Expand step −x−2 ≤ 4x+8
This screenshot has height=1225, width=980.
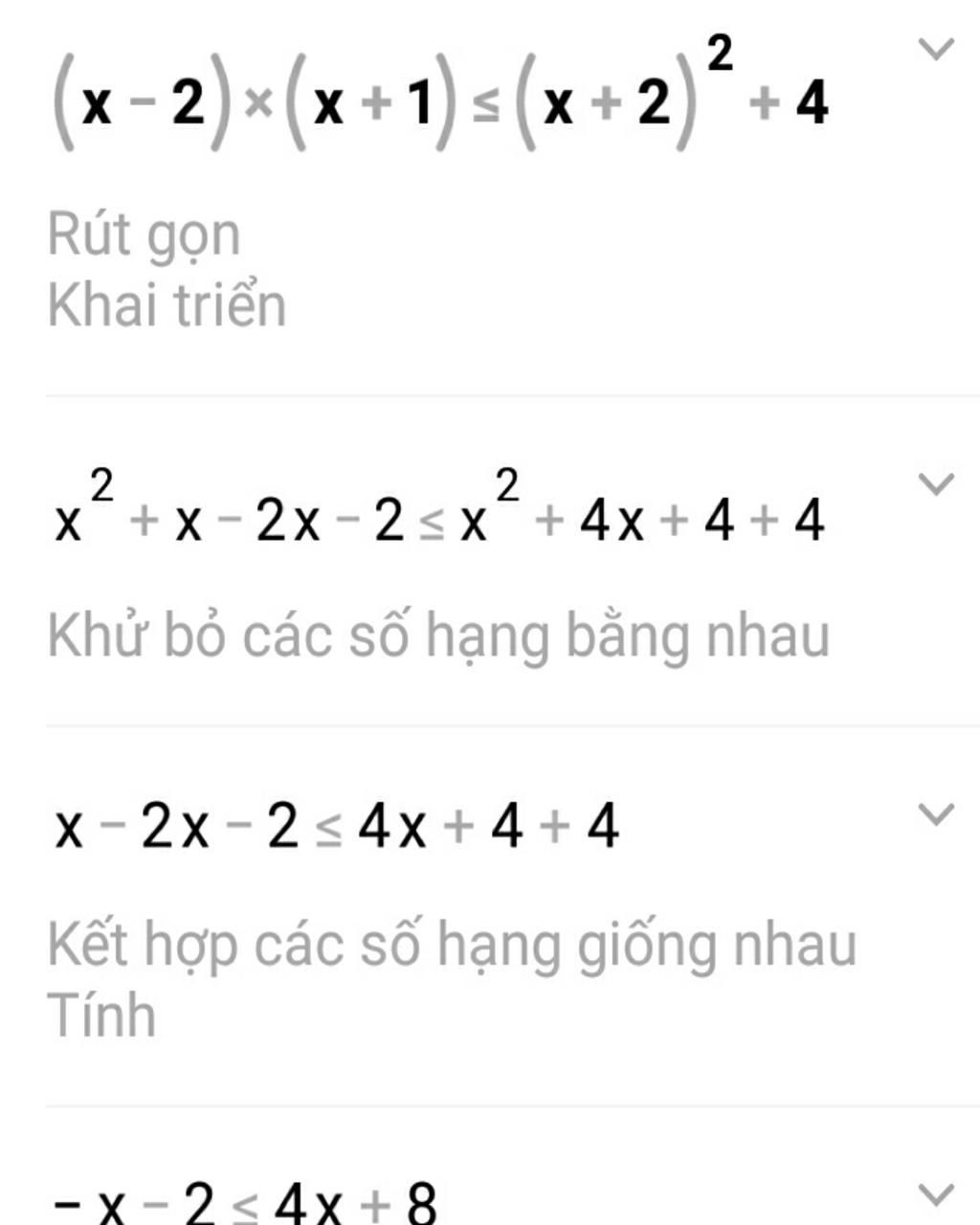point(935,1194)
